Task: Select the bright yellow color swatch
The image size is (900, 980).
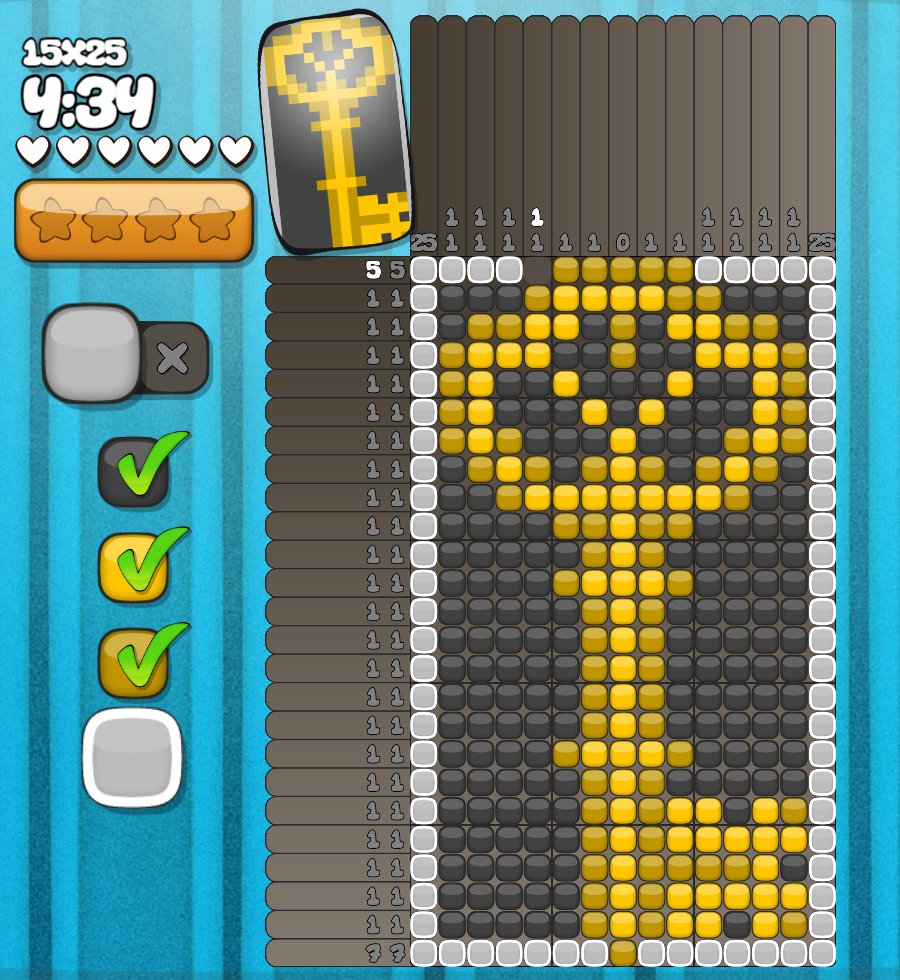Action: point(132,567)
